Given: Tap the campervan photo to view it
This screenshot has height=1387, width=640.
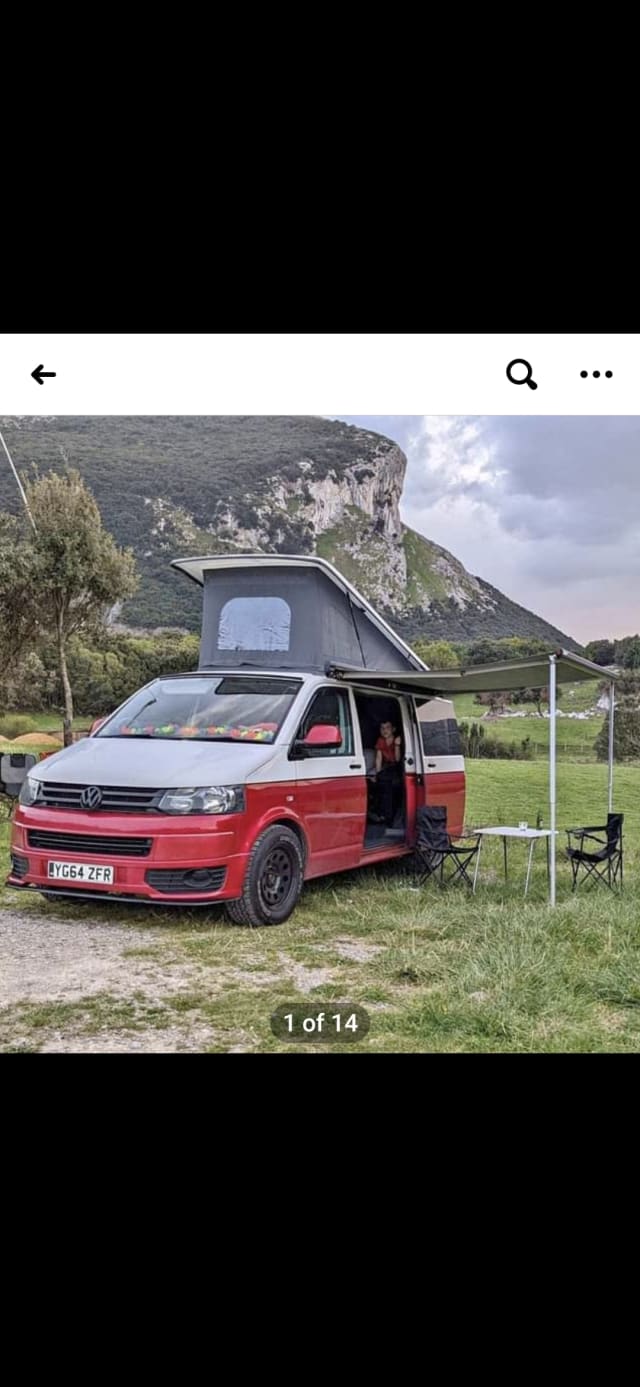Looking at the screenshot, I should (x=320, y=733).
